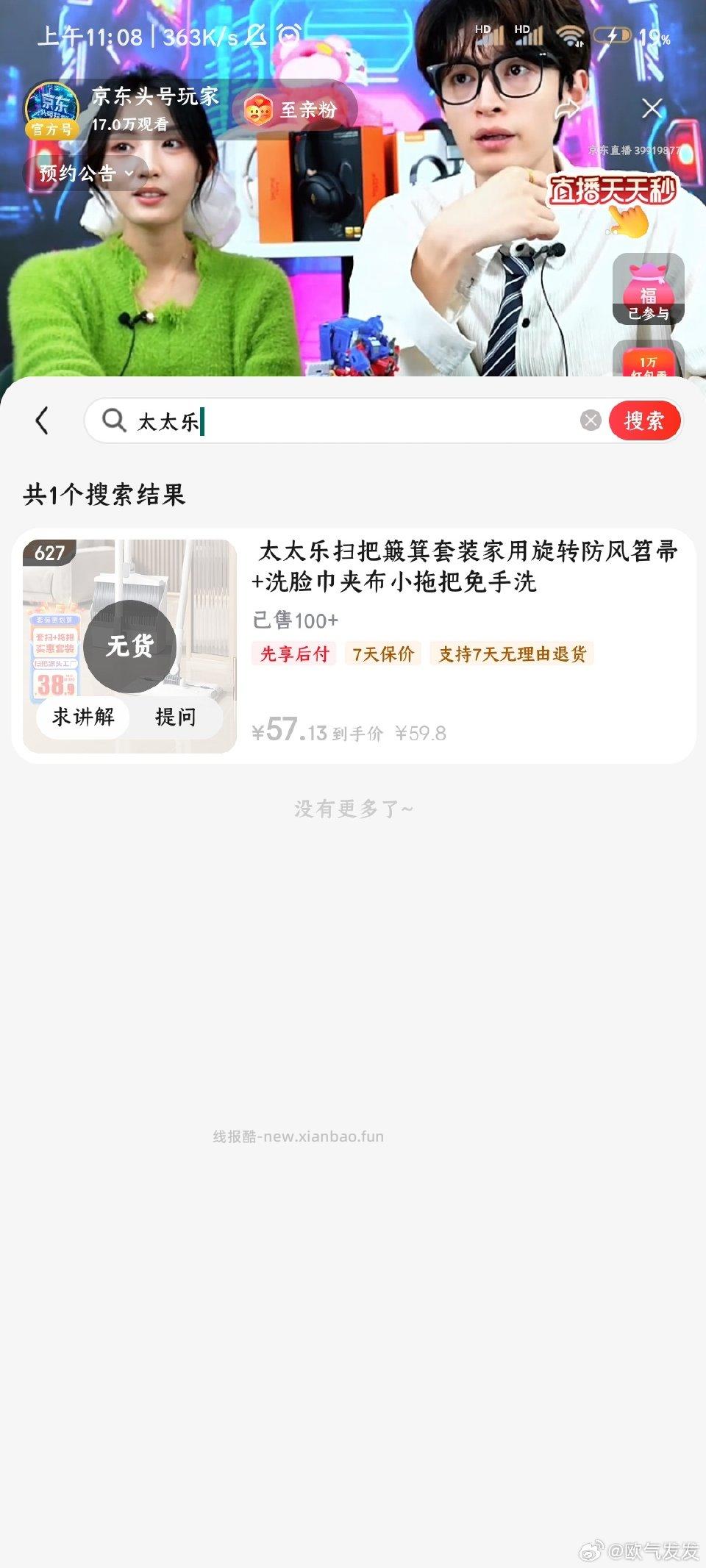Select the 7天保价 service tag

click(x=382, y=654)
